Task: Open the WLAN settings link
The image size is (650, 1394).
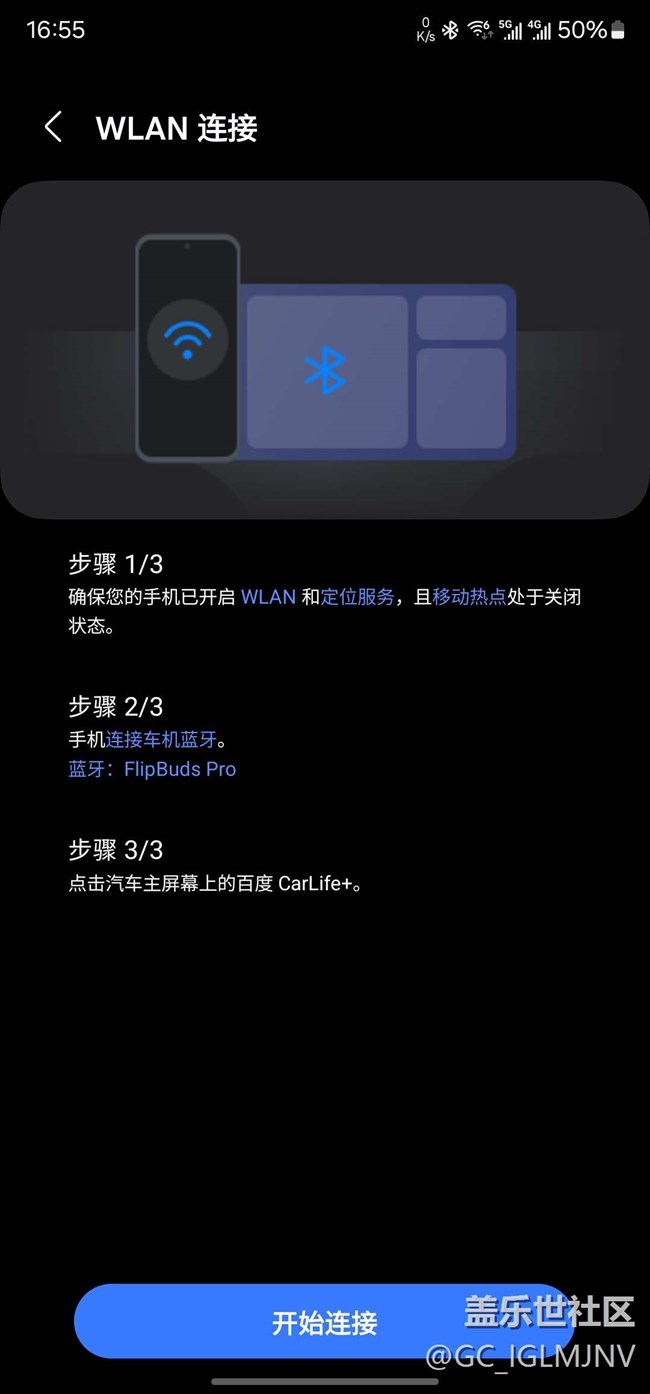Action: pos(268,597)
